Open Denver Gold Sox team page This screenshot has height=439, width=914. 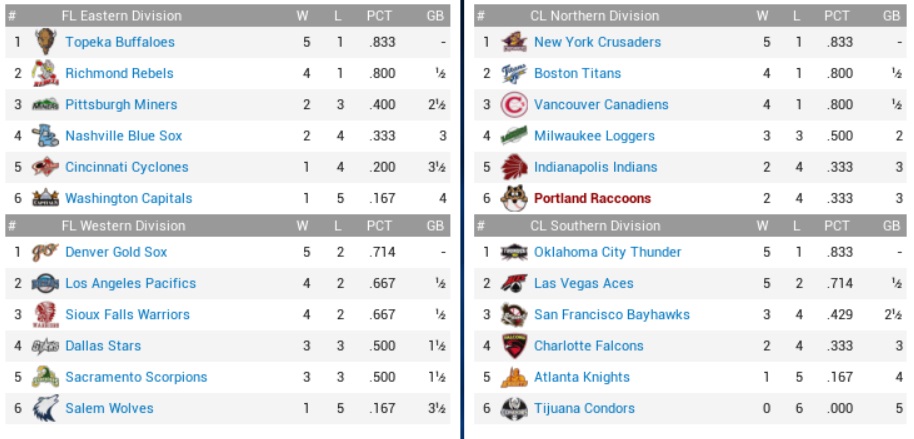tap(116, 252)
